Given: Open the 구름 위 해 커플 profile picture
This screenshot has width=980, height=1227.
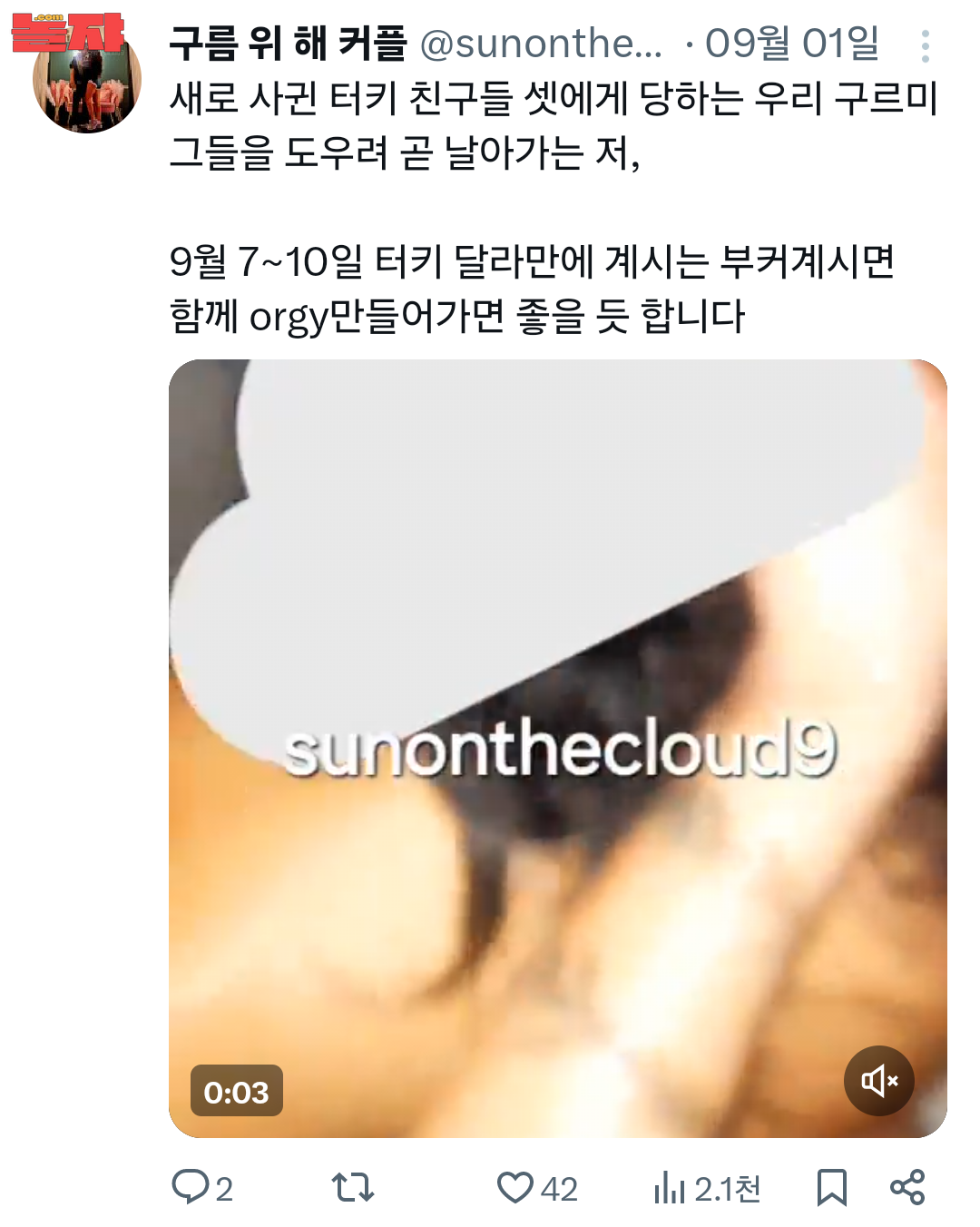Looking at the screenshot, I should point(87,80).
